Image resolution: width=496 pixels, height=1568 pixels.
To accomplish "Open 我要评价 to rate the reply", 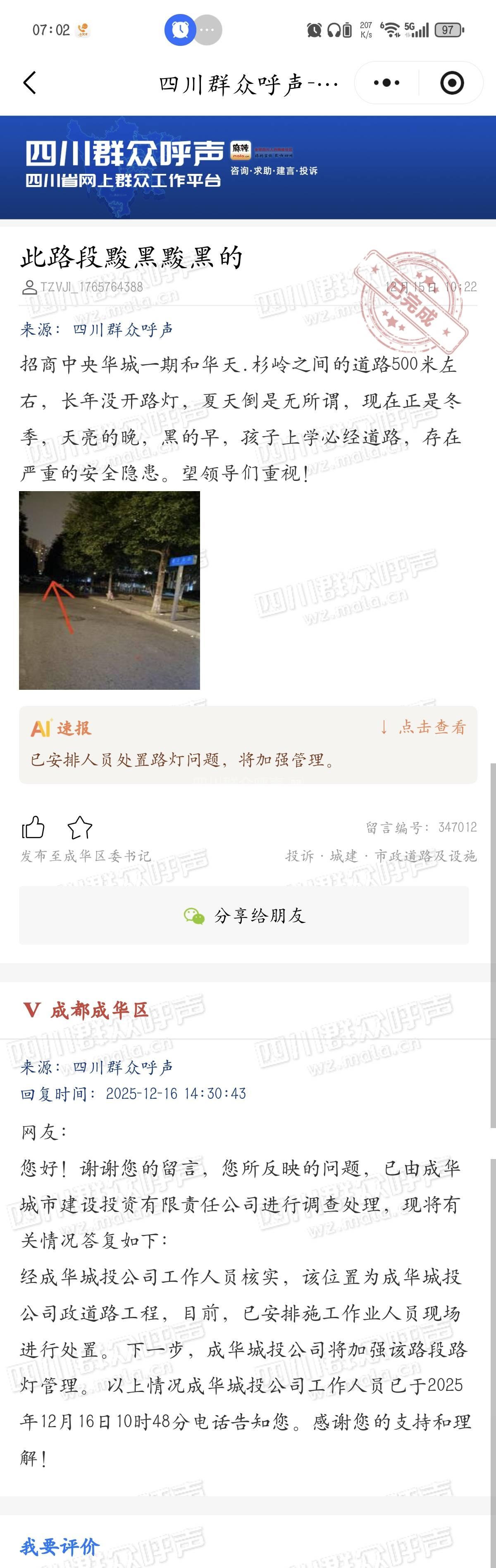I will click(60, 1545).
